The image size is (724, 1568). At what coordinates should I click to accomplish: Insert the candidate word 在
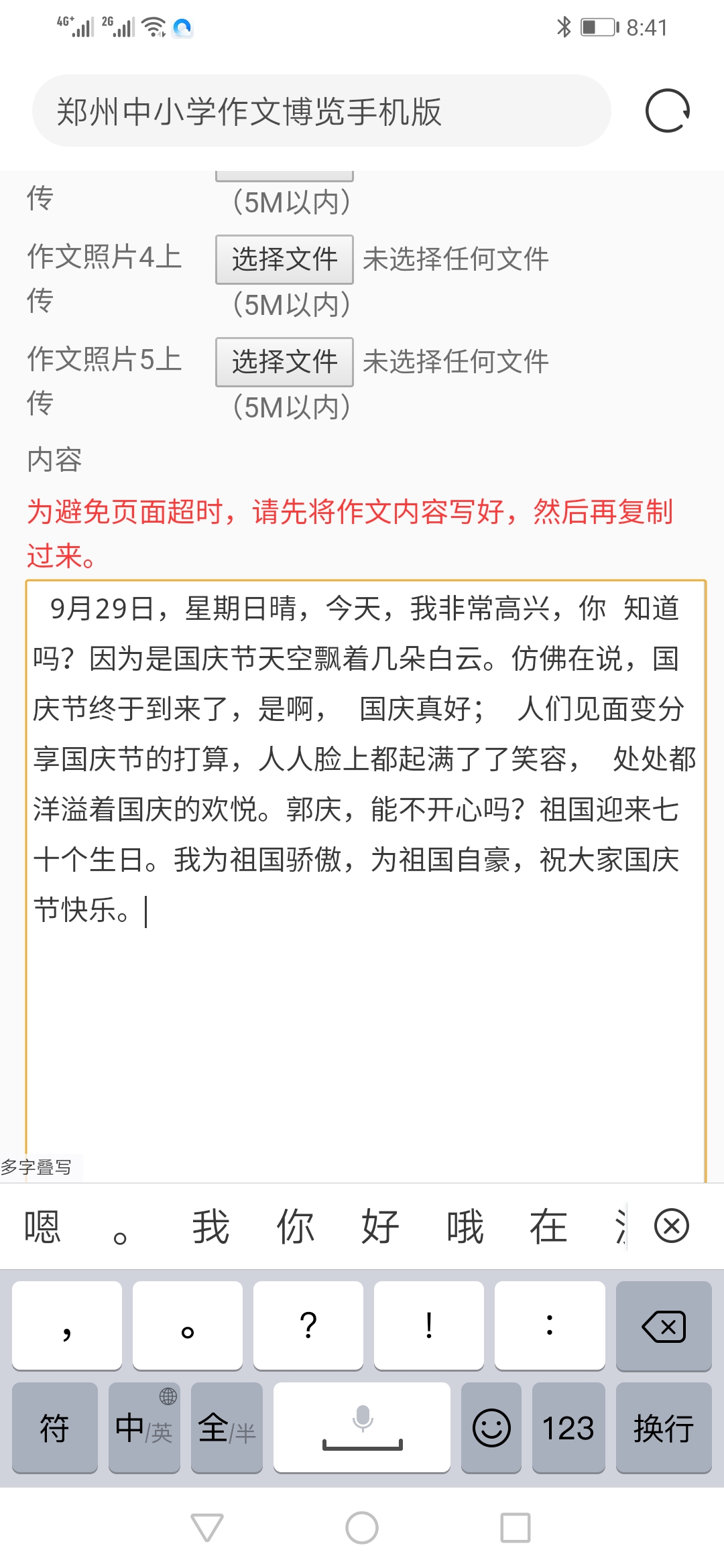(x=549, y=1227)
